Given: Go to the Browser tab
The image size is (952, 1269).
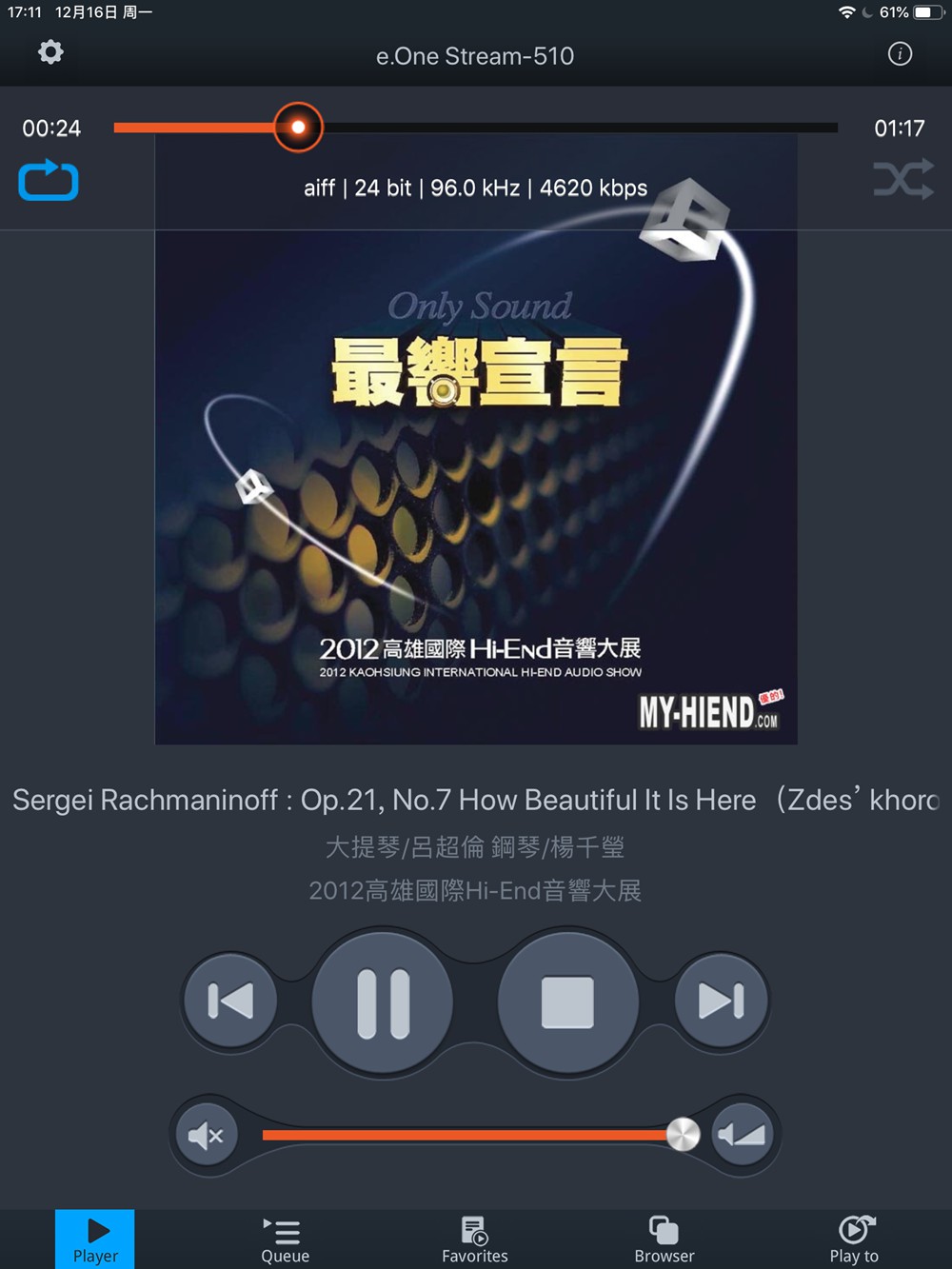Looking at the screenshot, I should click(x=664, y=1239).
